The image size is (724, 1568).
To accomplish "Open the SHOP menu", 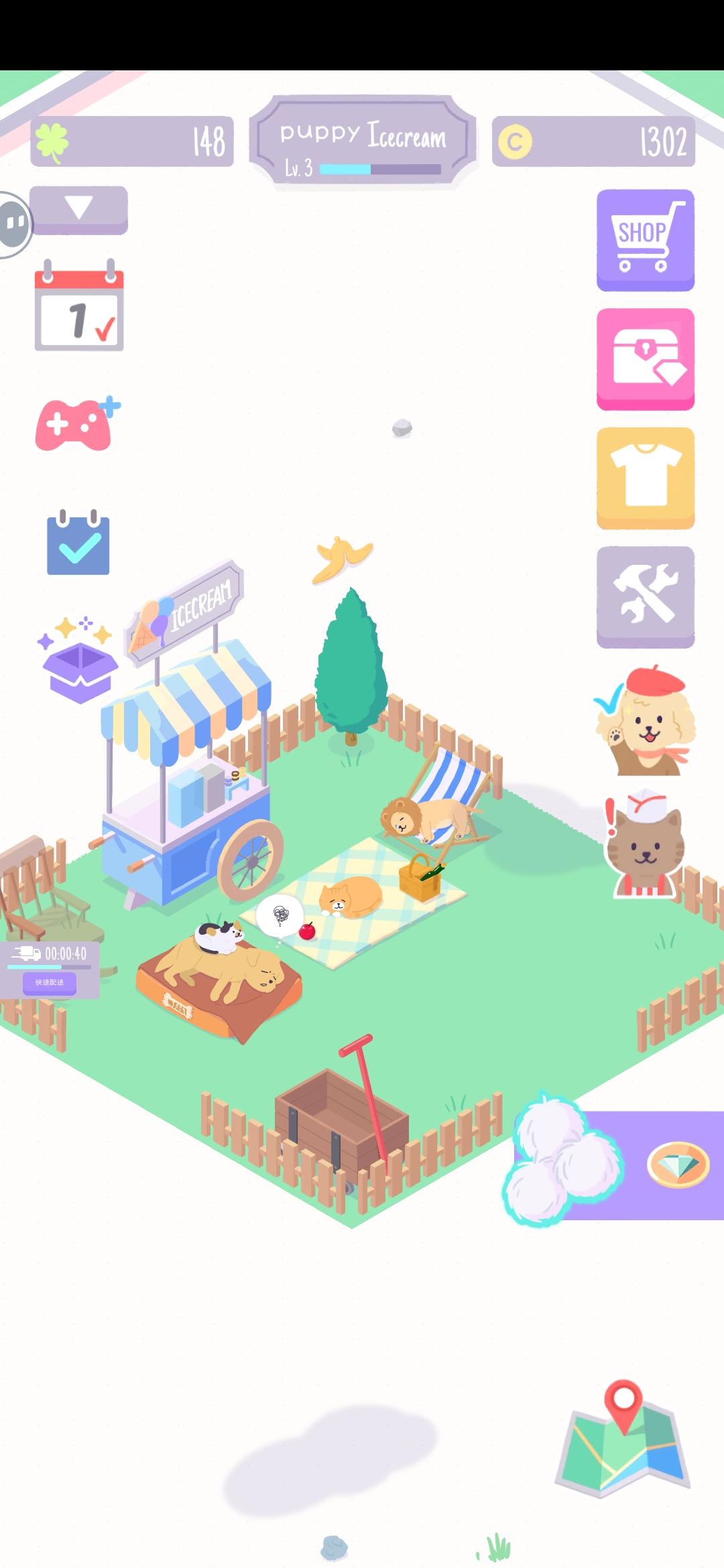I will (x=644, y=239).
